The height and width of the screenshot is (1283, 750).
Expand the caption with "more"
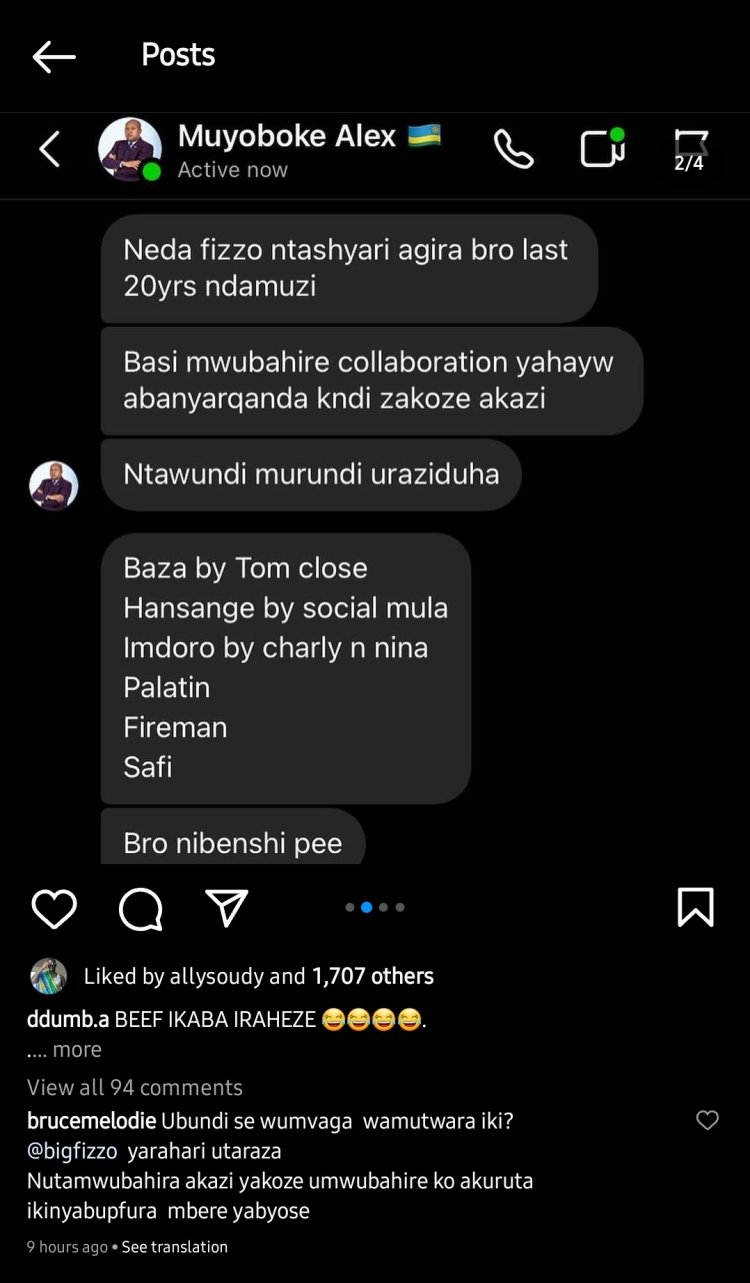78,1050
